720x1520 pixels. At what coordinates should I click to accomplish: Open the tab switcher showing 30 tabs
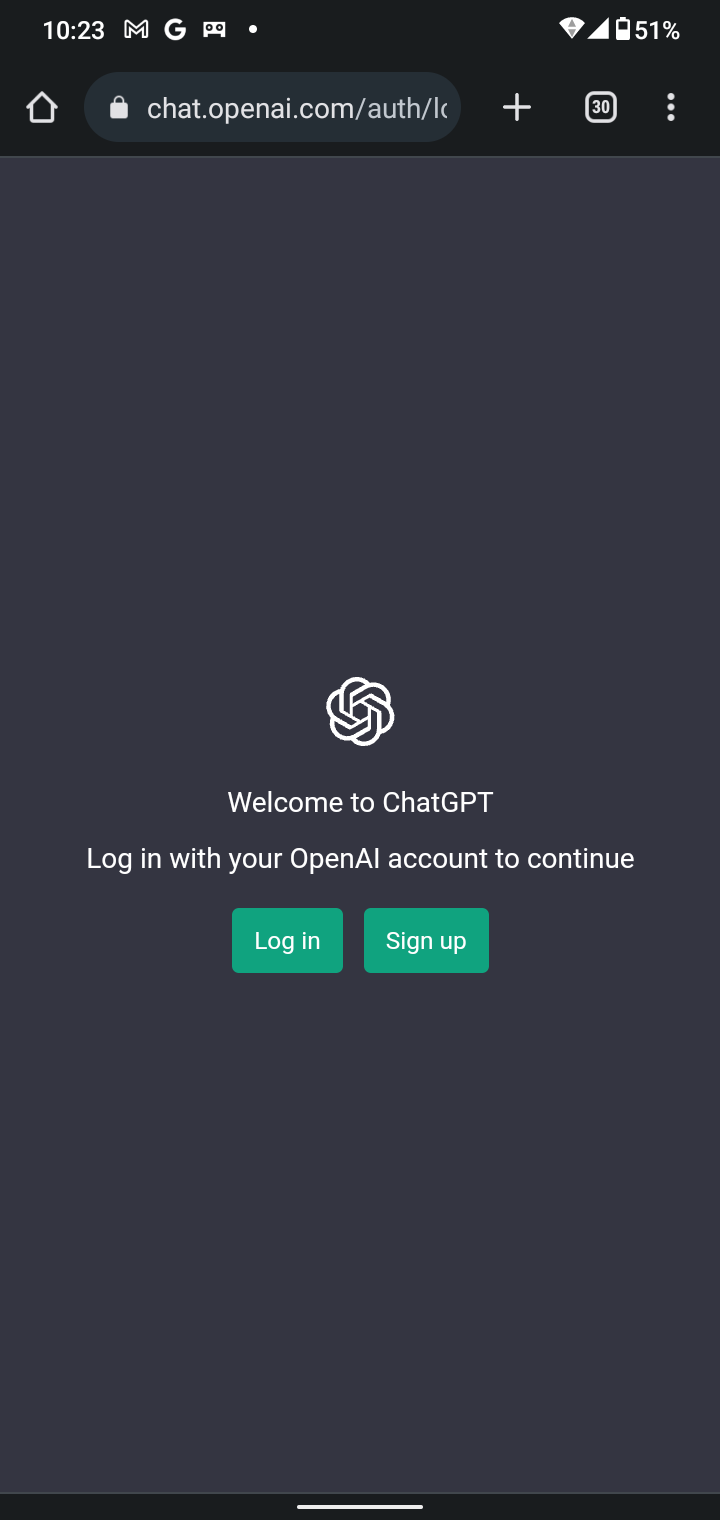(x=600, y=107)
